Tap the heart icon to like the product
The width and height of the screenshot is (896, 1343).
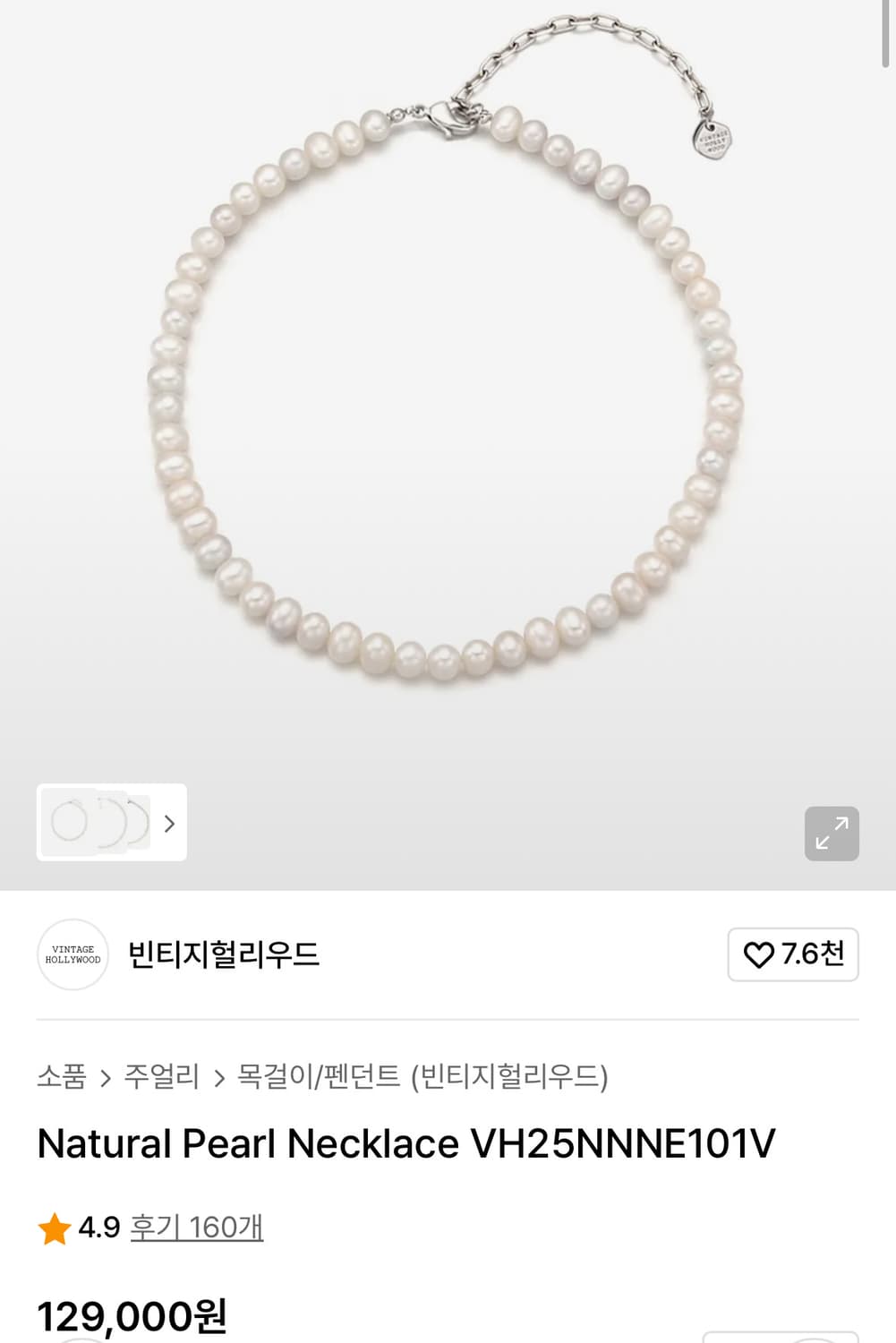760,954
